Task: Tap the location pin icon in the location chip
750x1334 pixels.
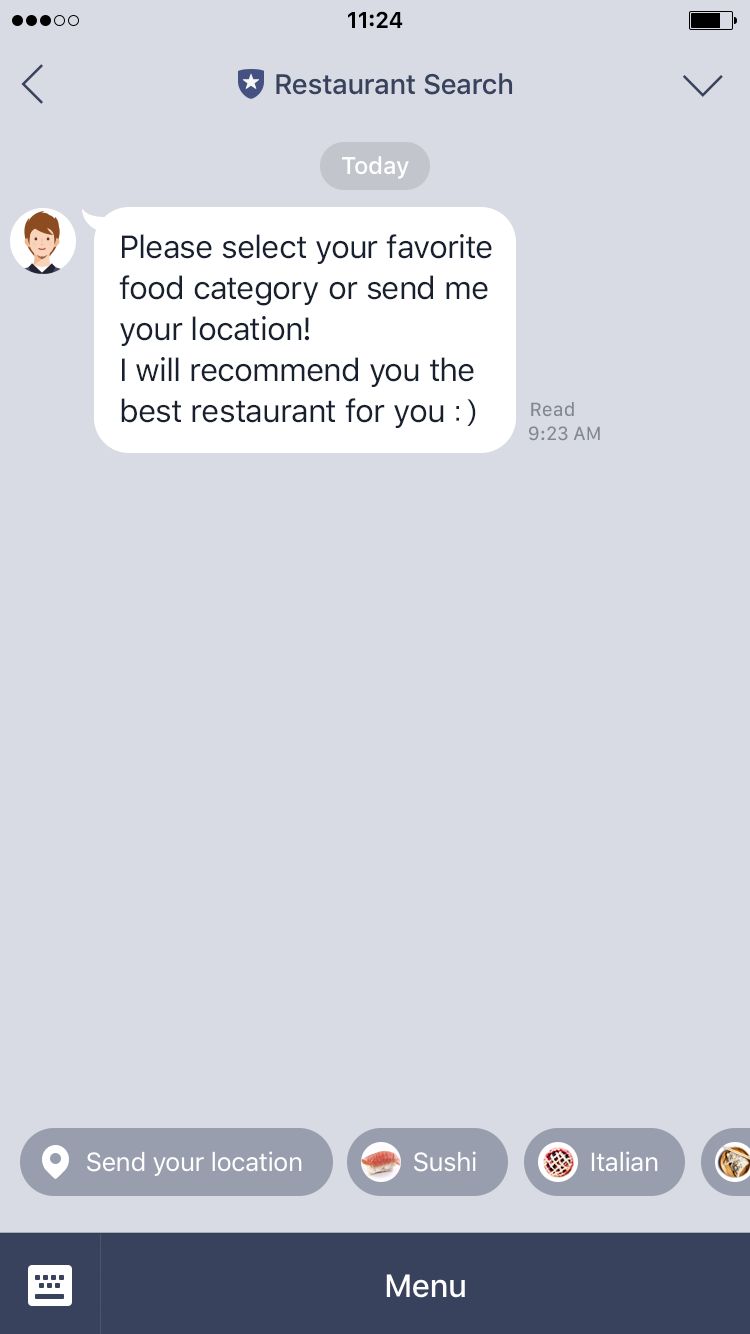Action: 55,1162
